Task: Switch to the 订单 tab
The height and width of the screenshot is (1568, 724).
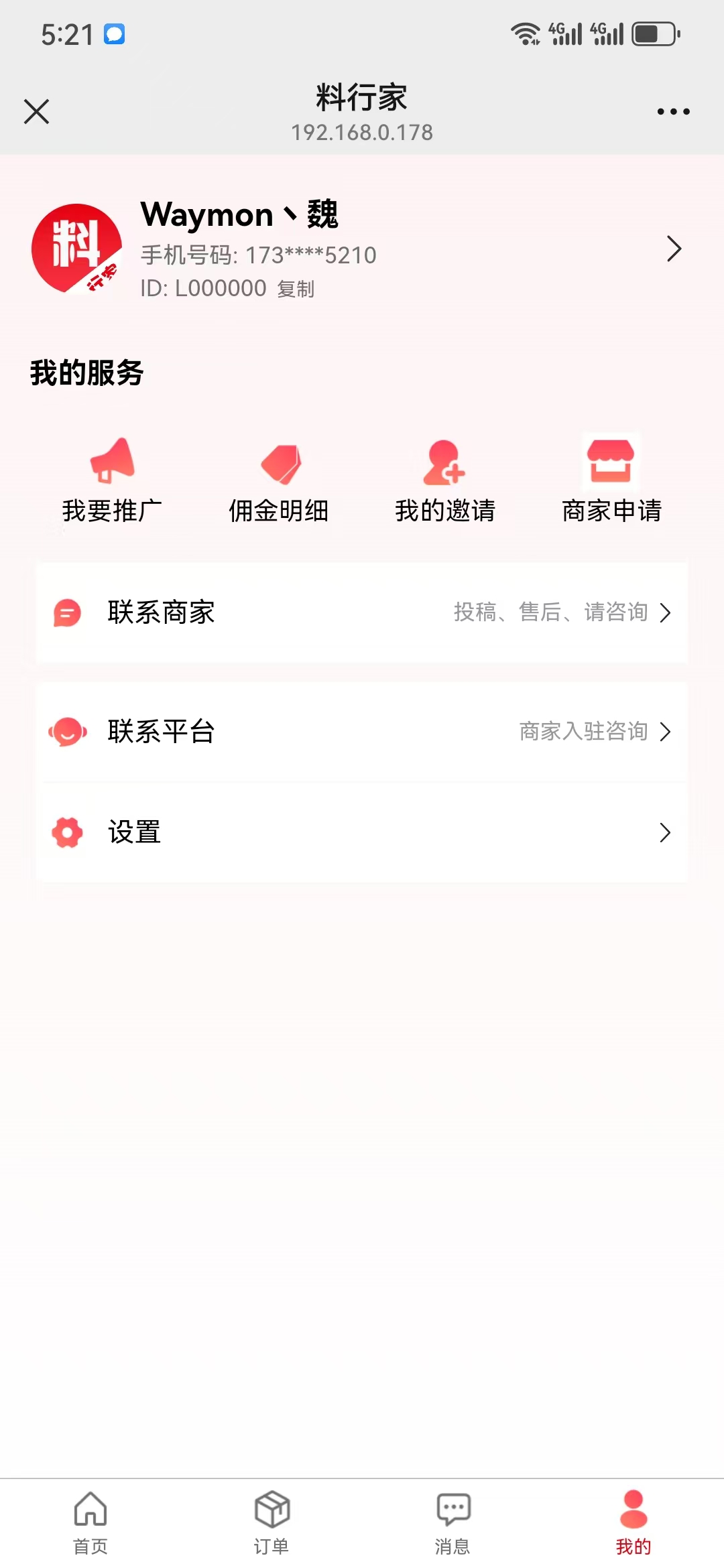Action: coord(271,1522)
